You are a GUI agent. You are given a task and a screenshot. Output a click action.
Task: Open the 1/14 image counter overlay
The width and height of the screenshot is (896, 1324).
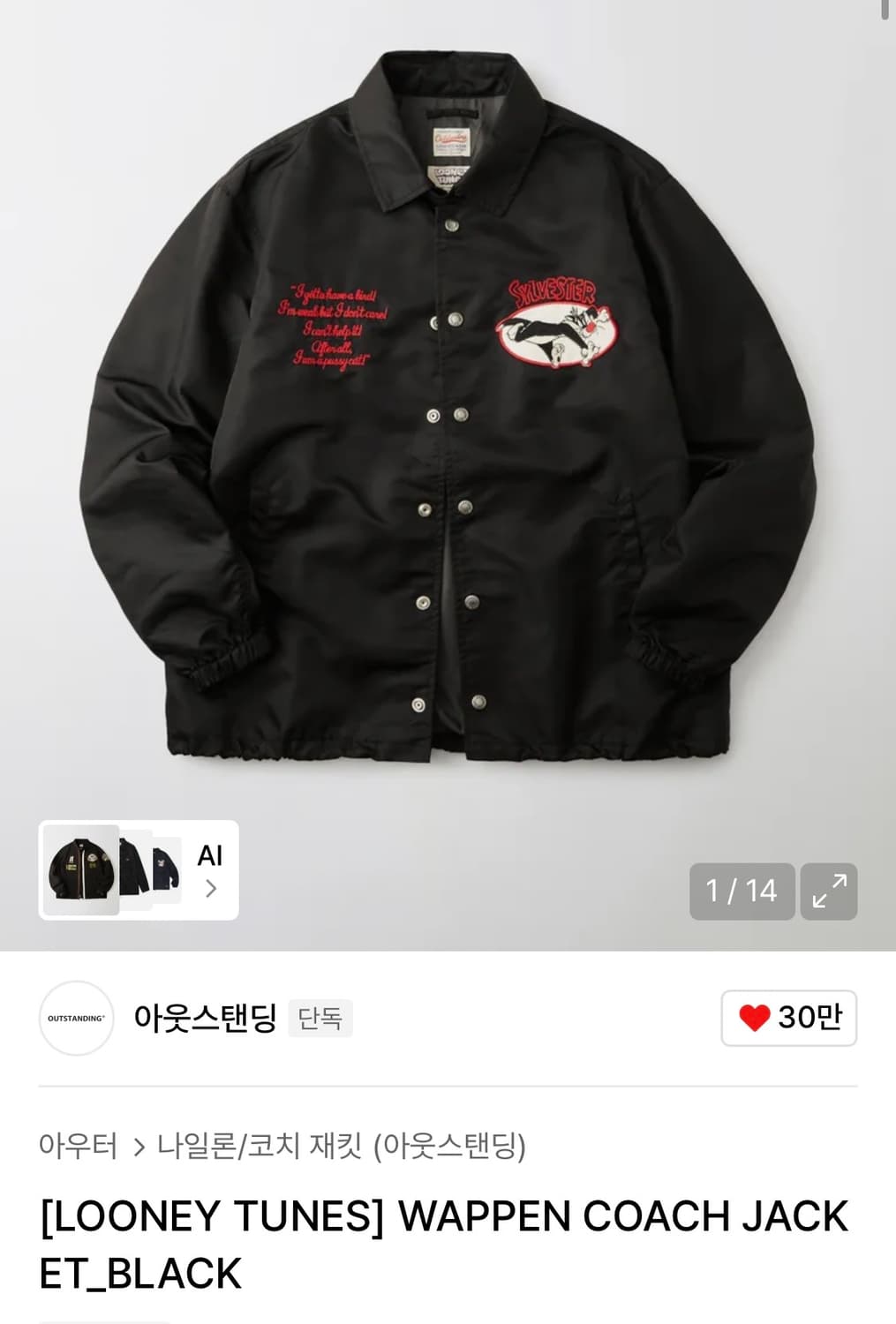click(742, 890)
